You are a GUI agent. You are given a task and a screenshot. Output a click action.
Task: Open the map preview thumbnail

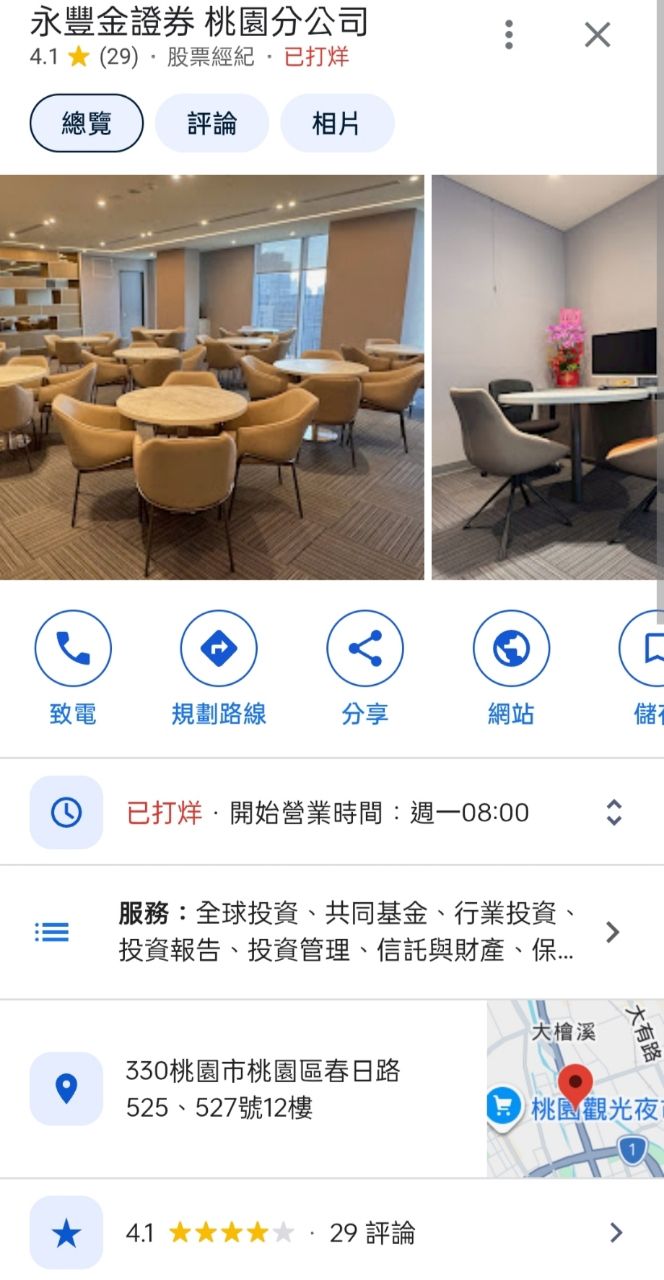click(575, 1089)
